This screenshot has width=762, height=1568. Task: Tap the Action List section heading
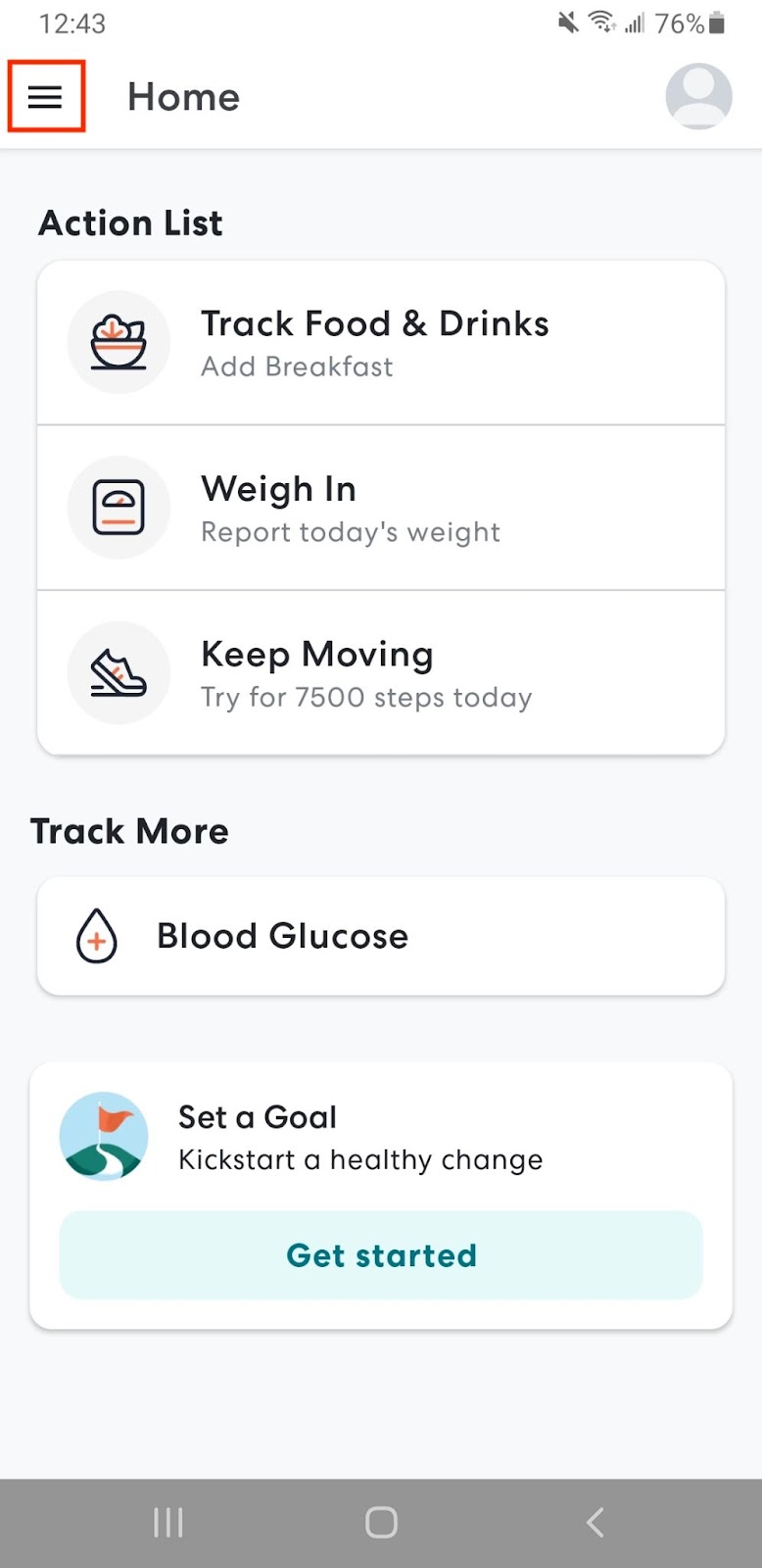coord(130,222)
